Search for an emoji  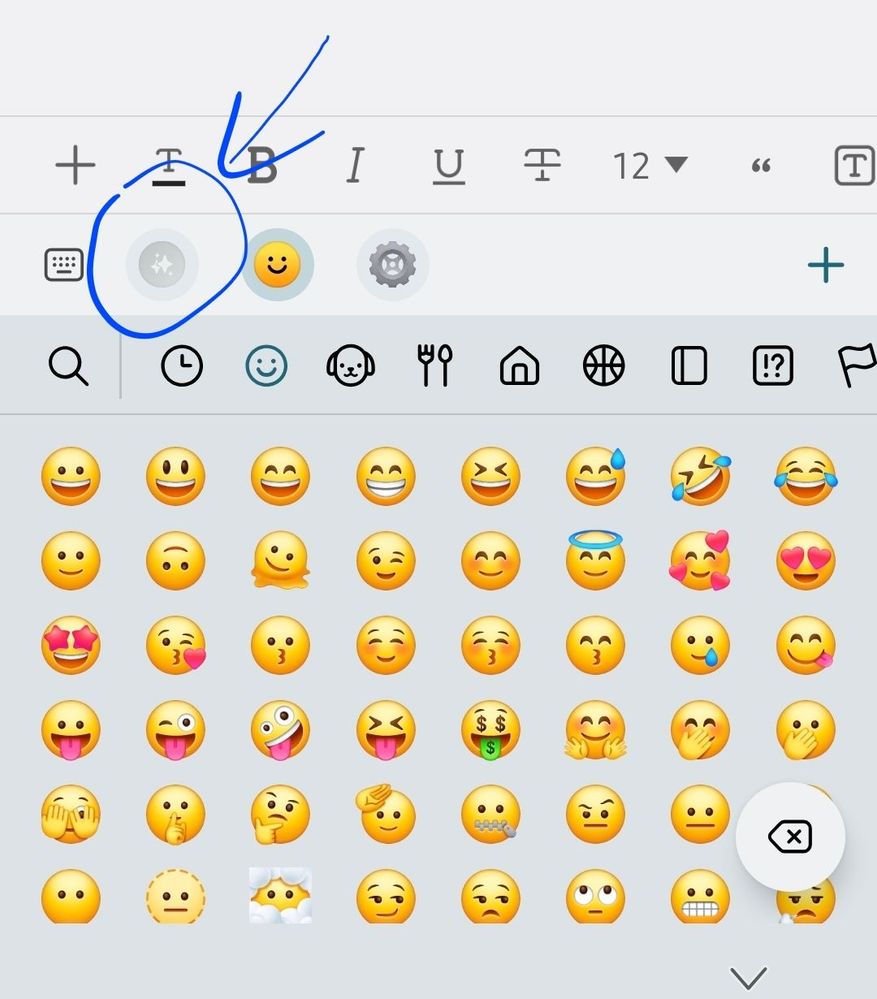[x=68, y=367]
